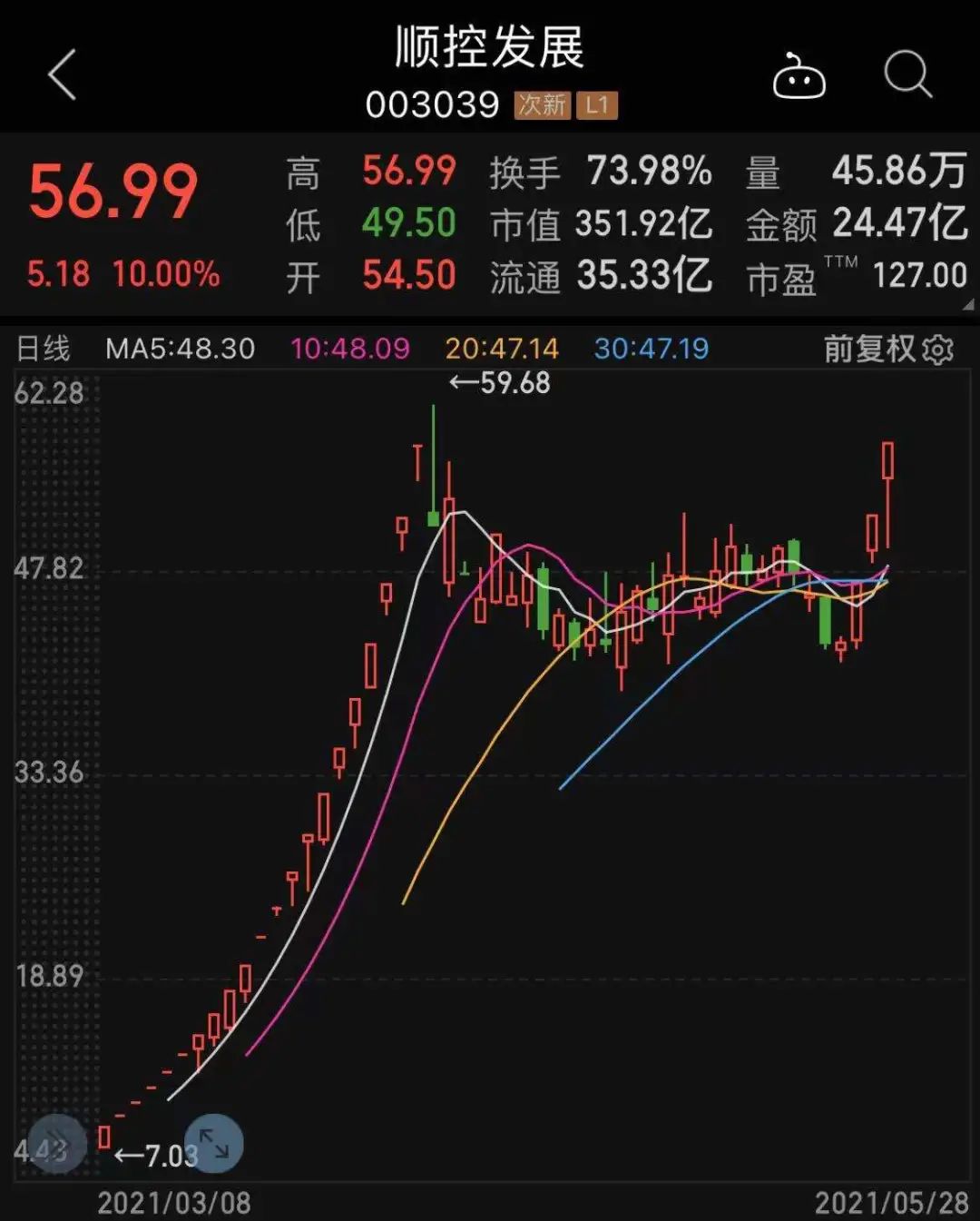Image resolution: width=980 pixels, height=1221 pixels.
Task: Expand the quote details corner arrow
Action: 968,305
